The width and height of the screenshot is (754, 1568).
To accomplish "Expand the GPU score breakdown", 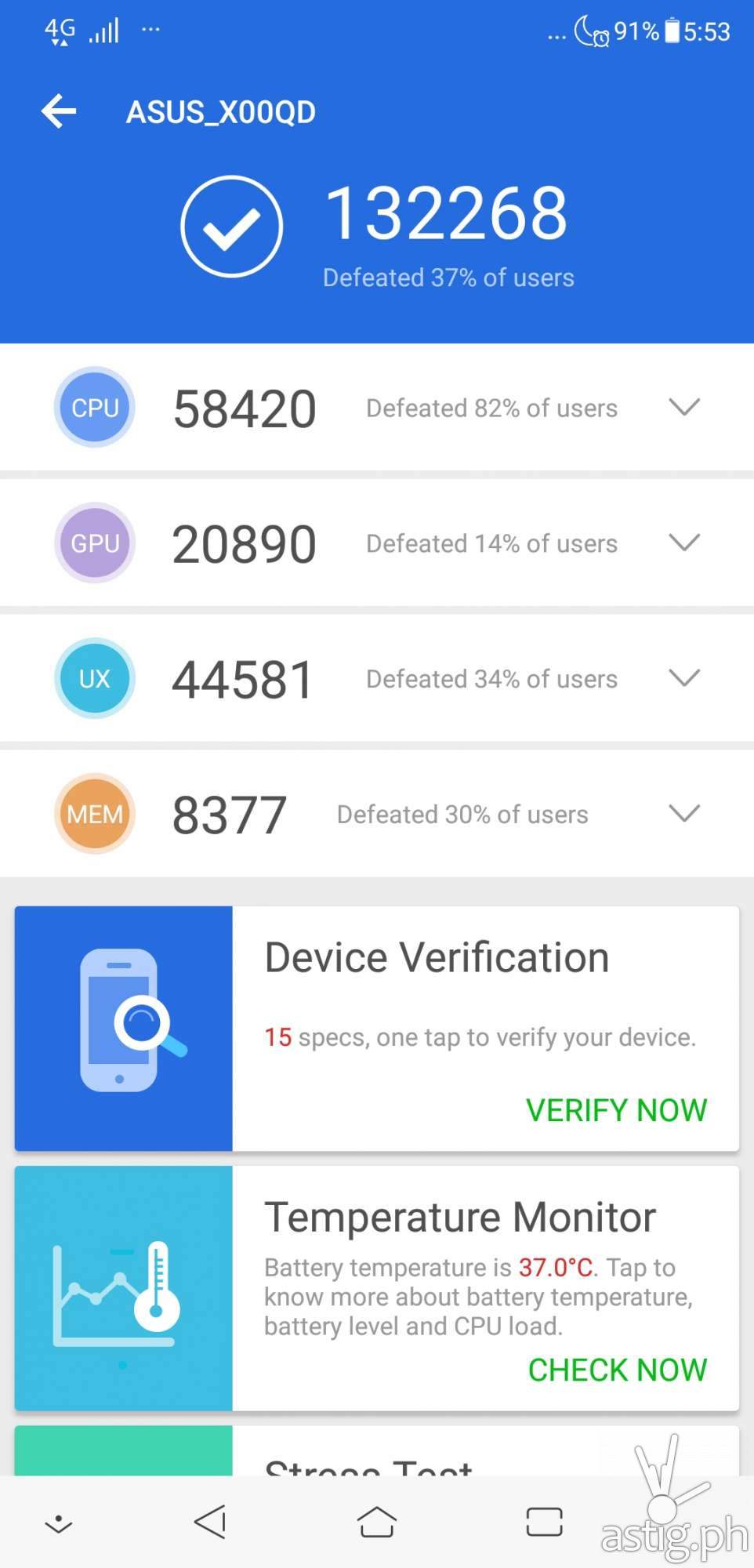I will (x=683, y=543).
